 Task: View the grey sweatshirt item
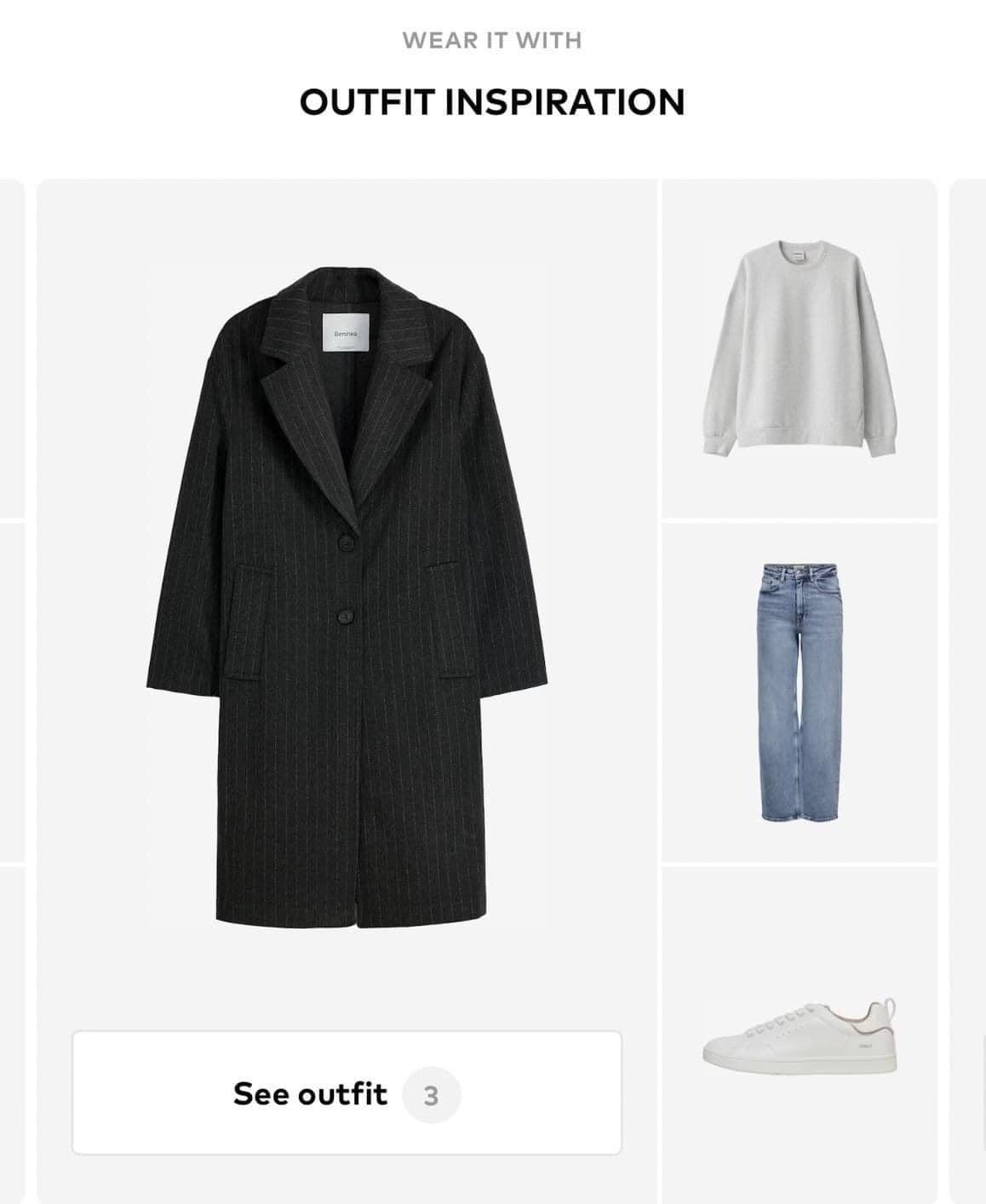click(799, 348)
